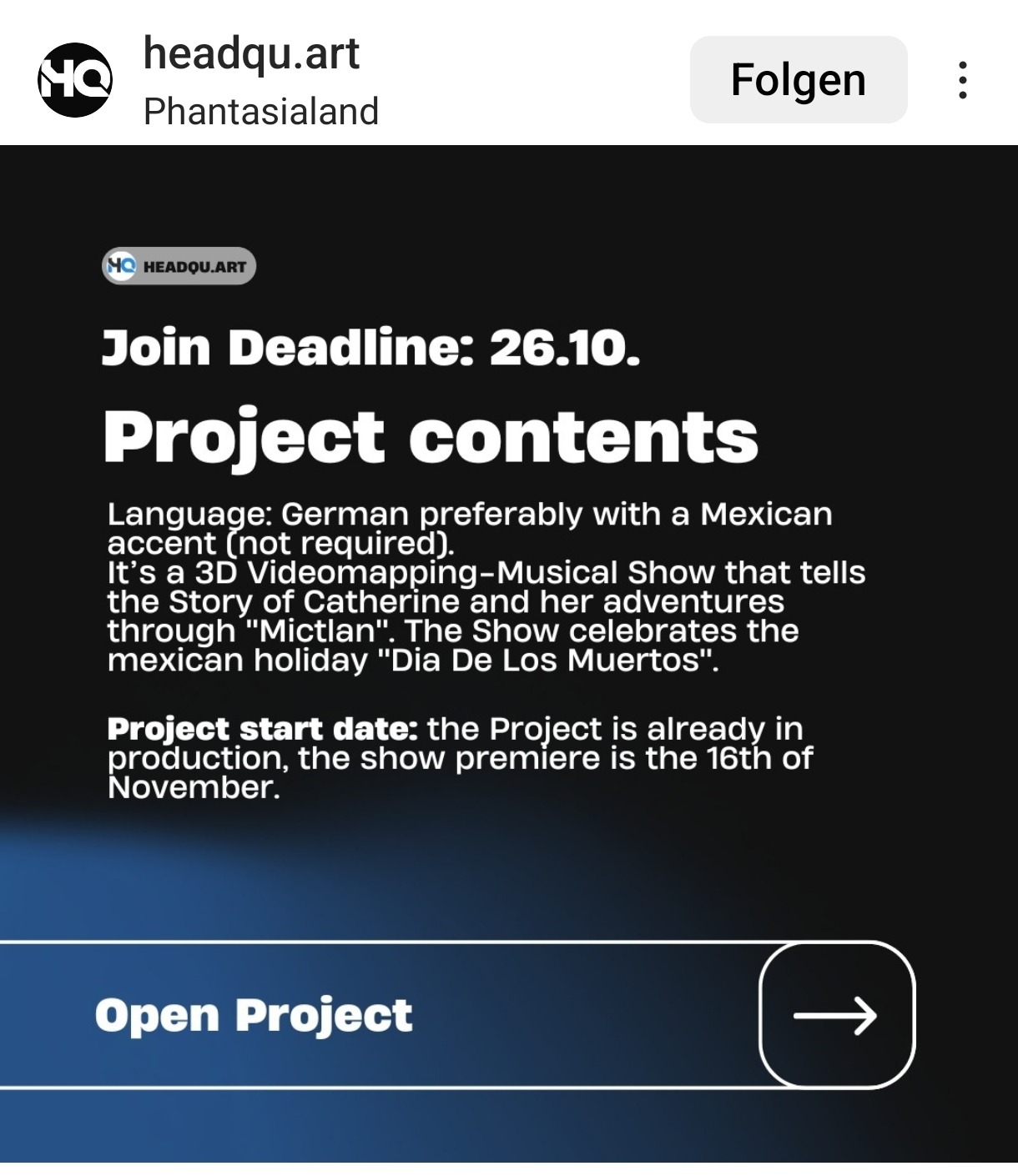Open the headqu.art profile picture

(x=75, y=80)
